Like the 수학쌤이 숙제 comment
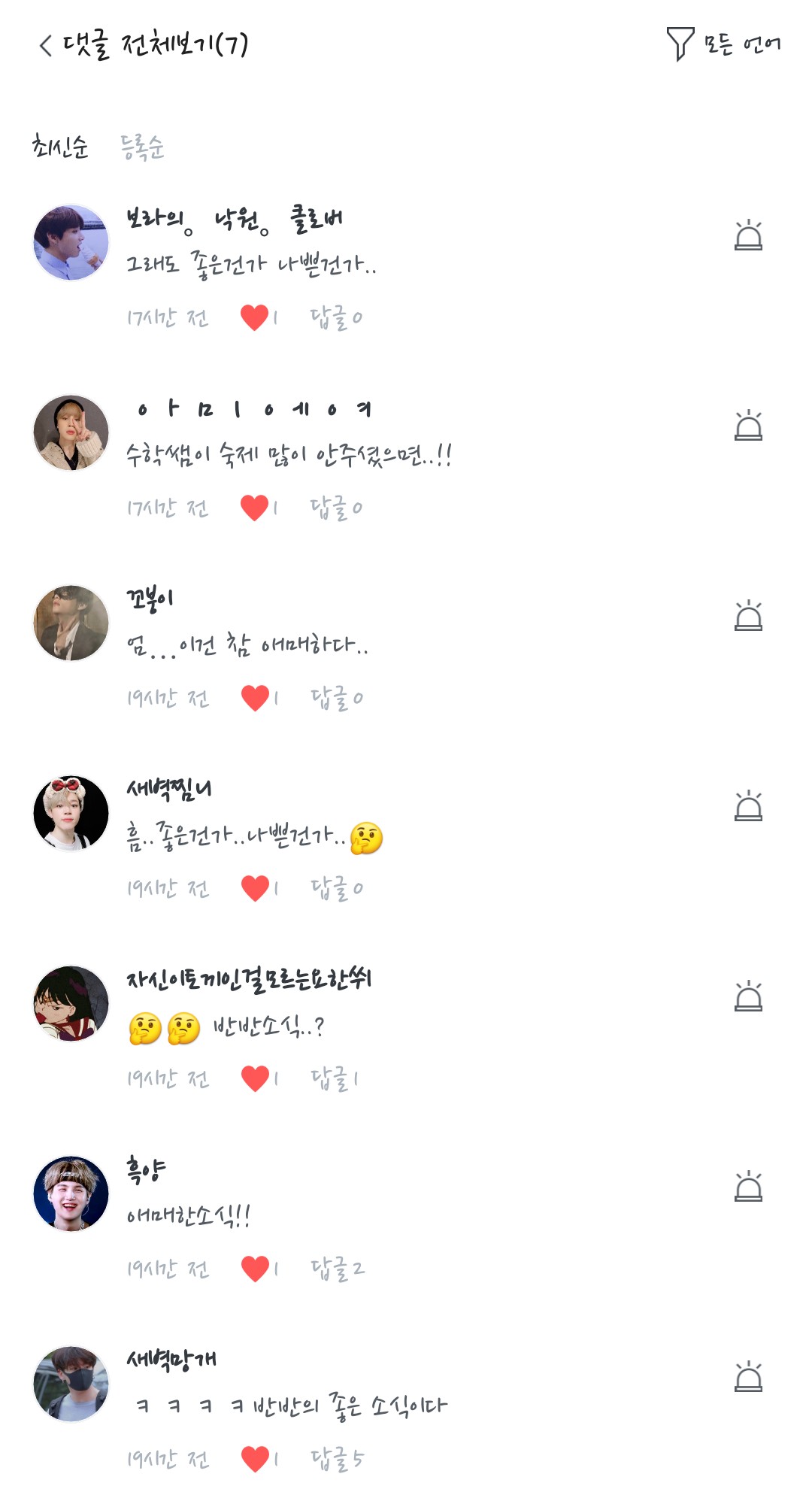Screen dimensions: 812x1492 coord(255,508)
